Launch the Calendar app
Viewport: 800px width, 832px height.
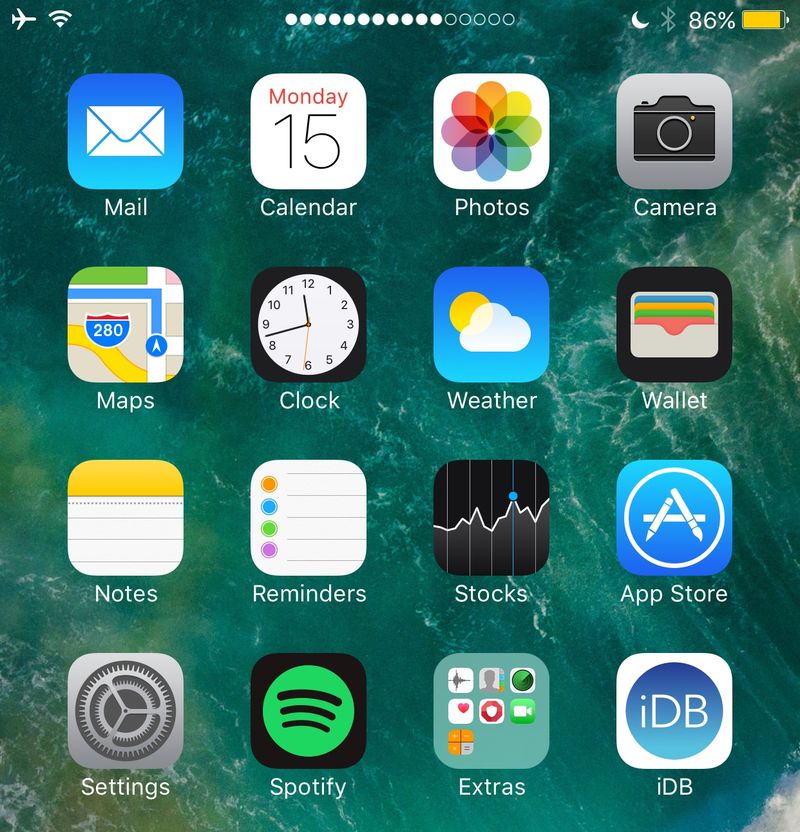coord(308,131)
